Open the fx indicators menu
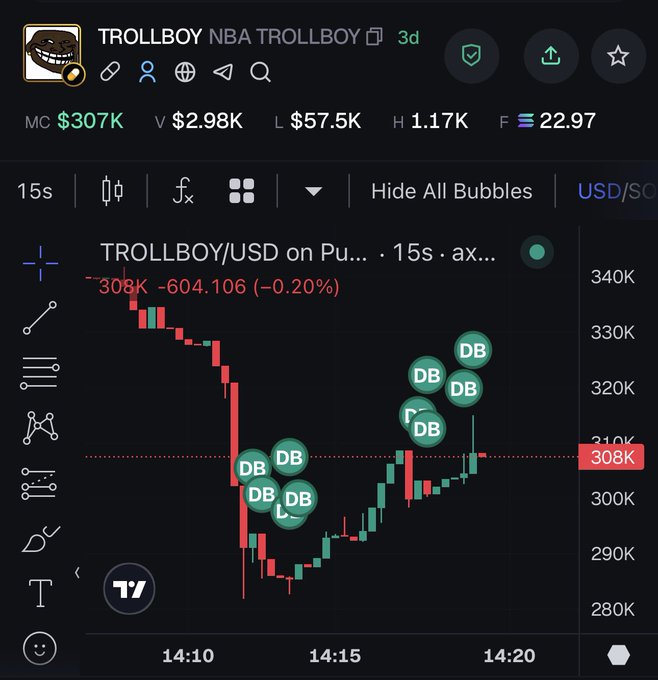This screenshot has width=658, height=680. tap(183, 190)
